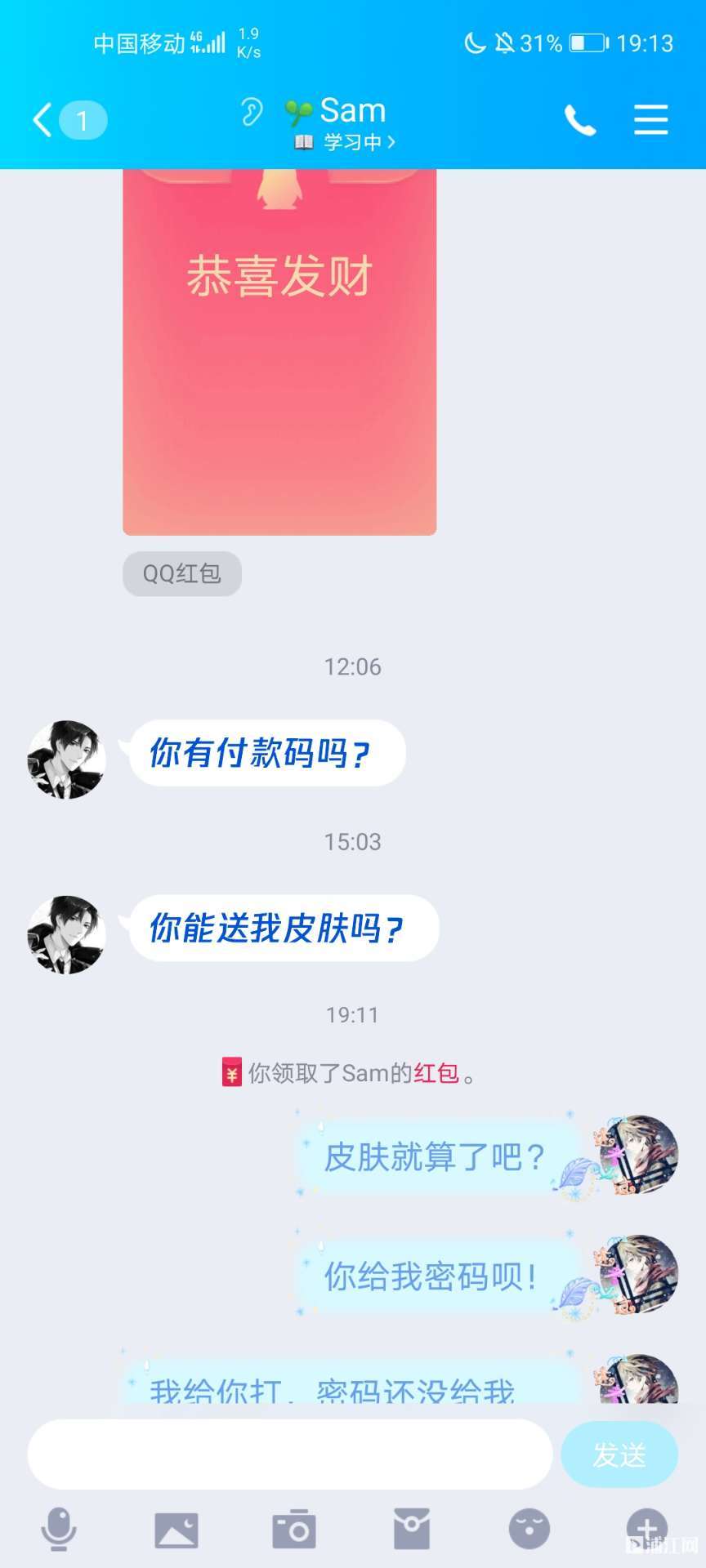The width and height of the screenshot is (706, 1568).
Task: Record a voice message with microphone
Action: click(59, 1529)
